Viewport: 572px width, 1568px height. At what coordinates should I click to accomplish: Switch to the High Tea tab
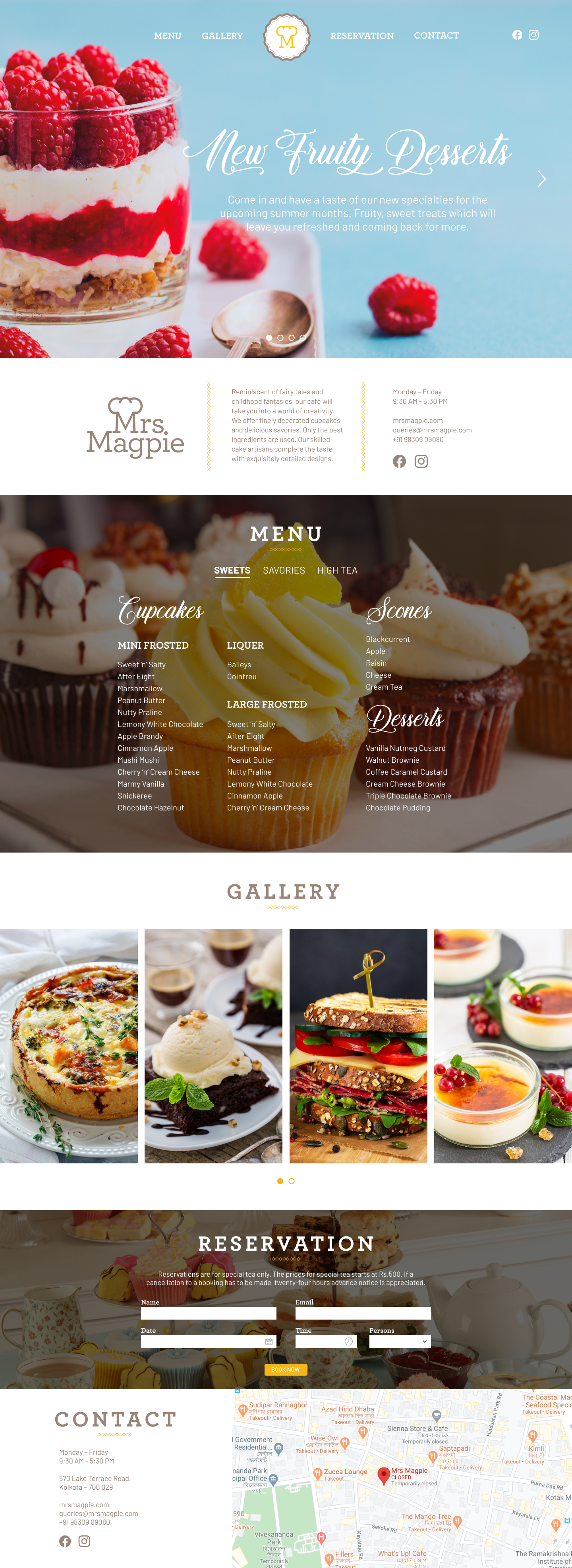click(x=337, y=570)
